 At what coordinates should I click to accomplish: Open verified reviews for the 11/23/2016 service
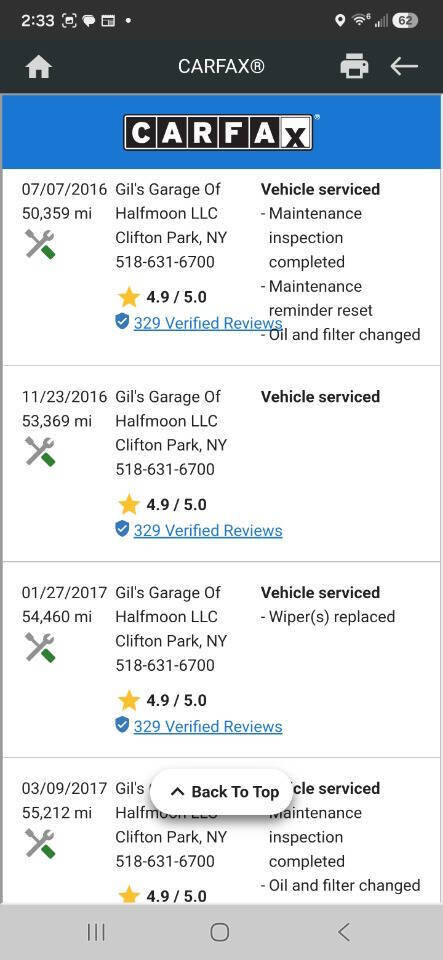(x=208, y=530)
